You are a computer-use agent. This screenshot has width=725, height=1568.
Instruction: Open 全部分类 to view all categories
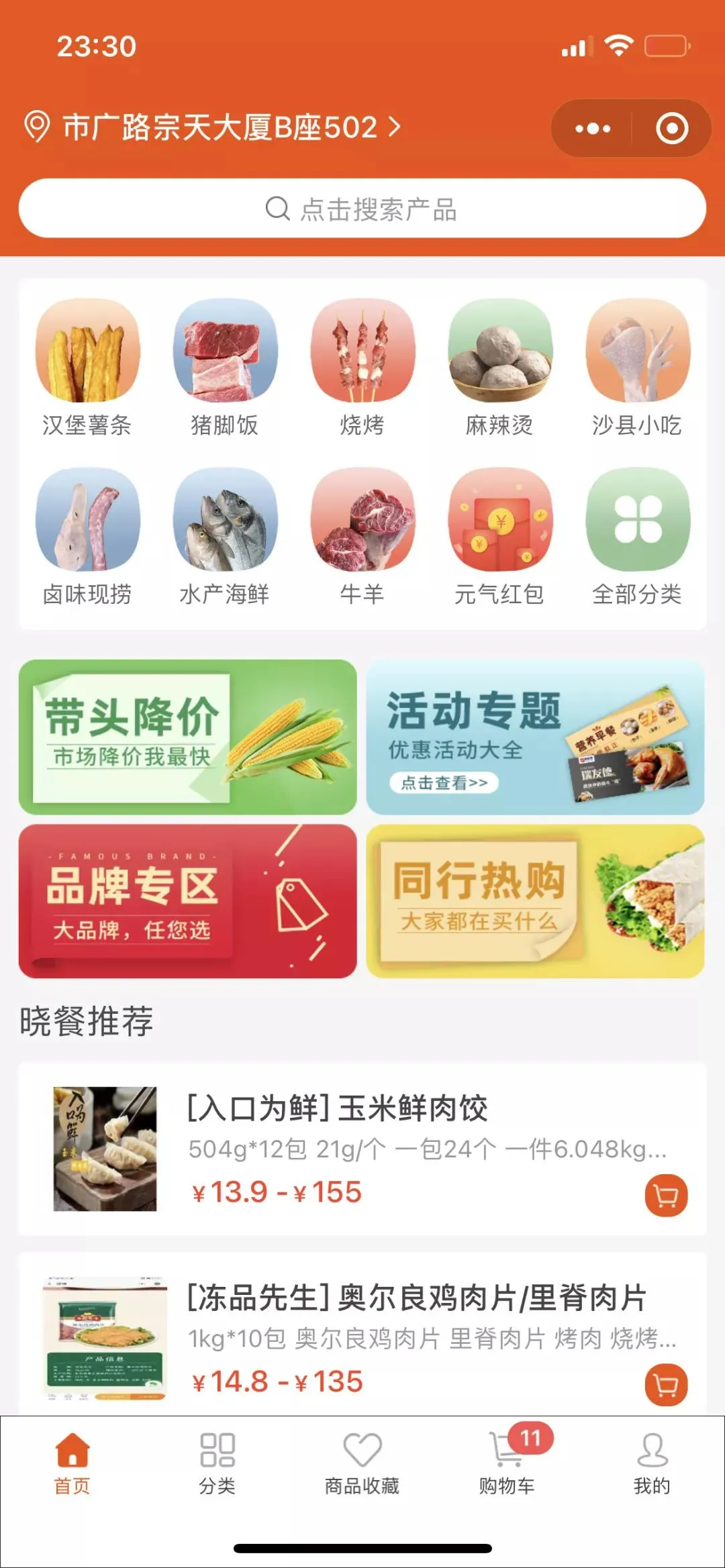tap(638, 530)
